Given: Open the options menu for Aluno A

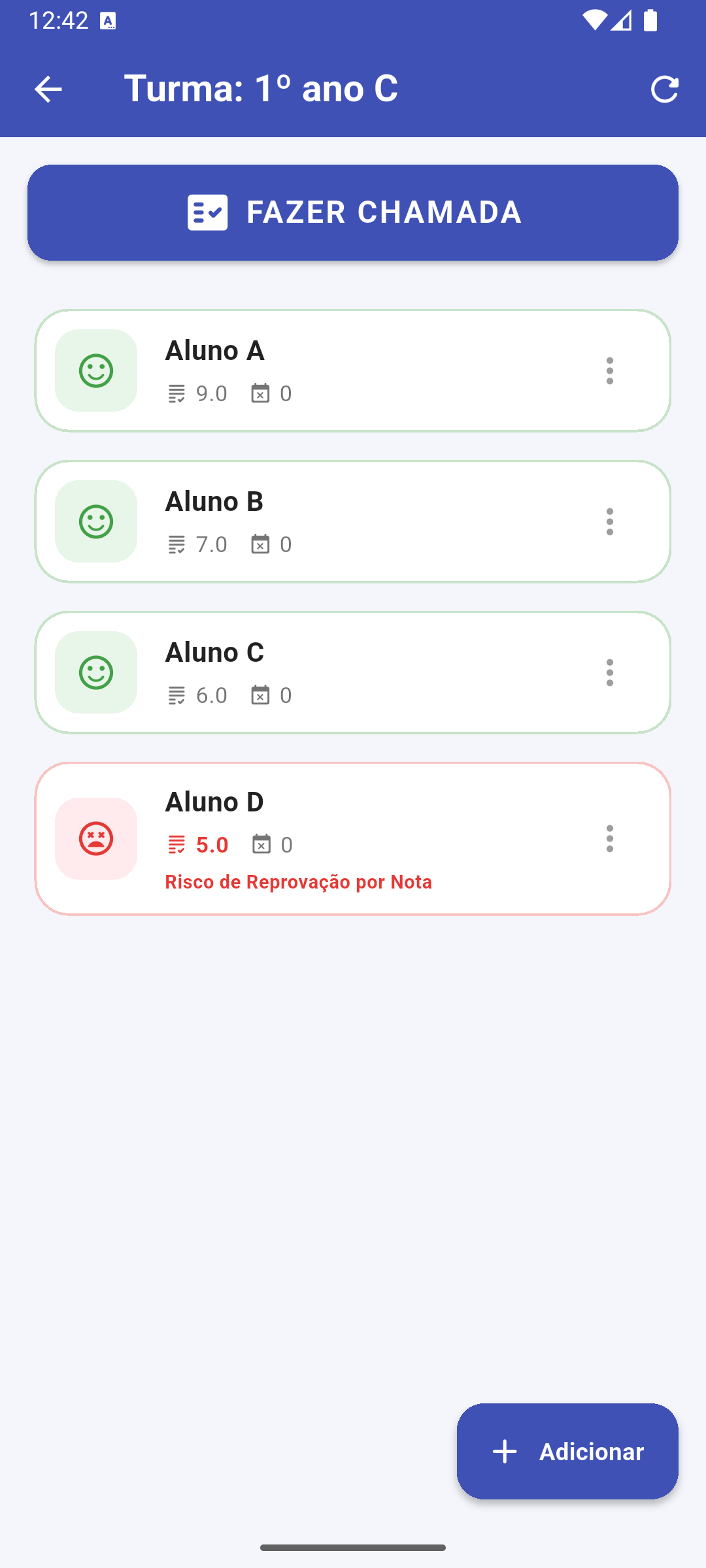Looking at the screenshot, I should coord(609,370).
